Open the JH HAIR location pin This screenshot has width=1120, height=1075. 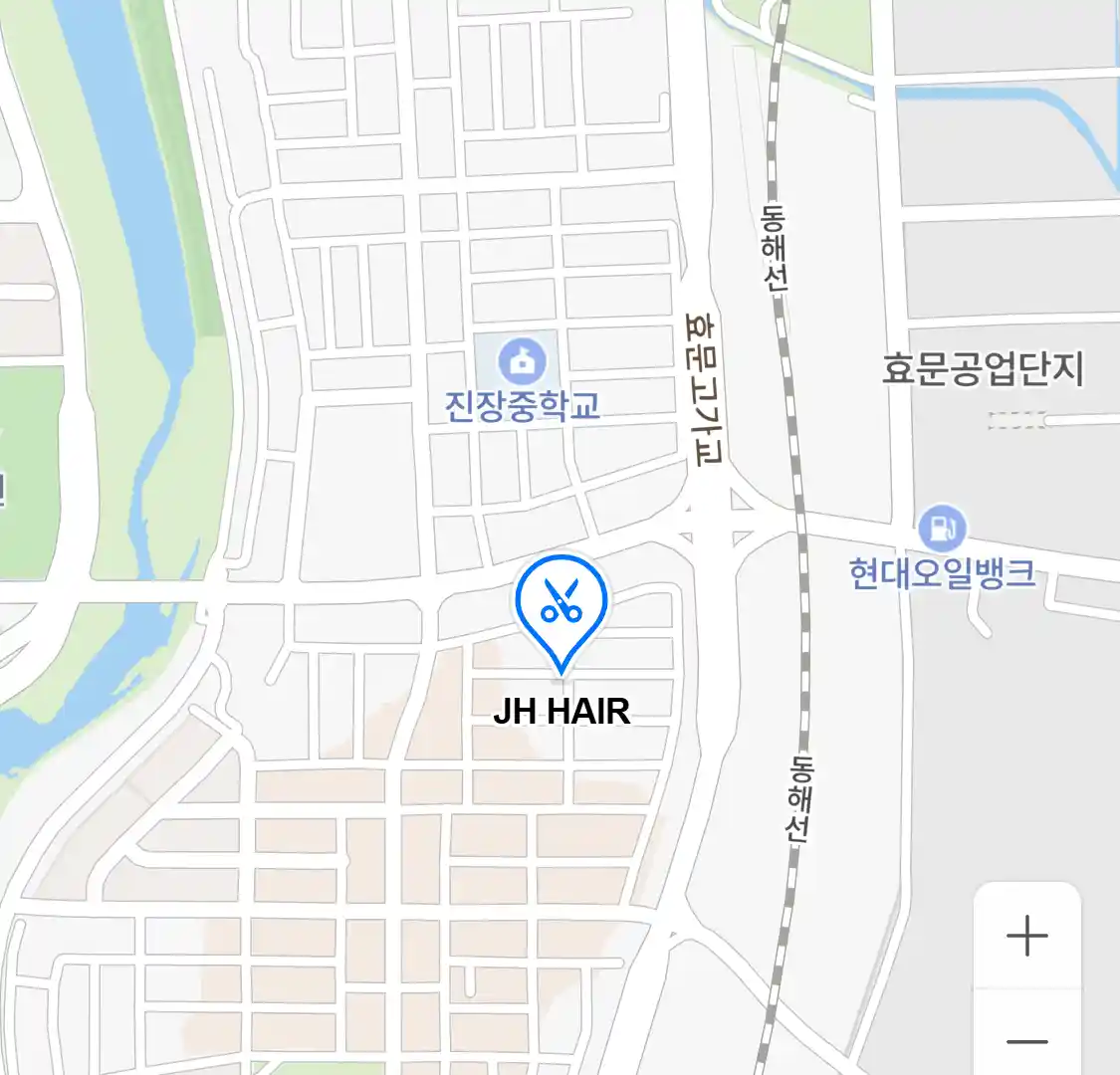pos(561,603)
